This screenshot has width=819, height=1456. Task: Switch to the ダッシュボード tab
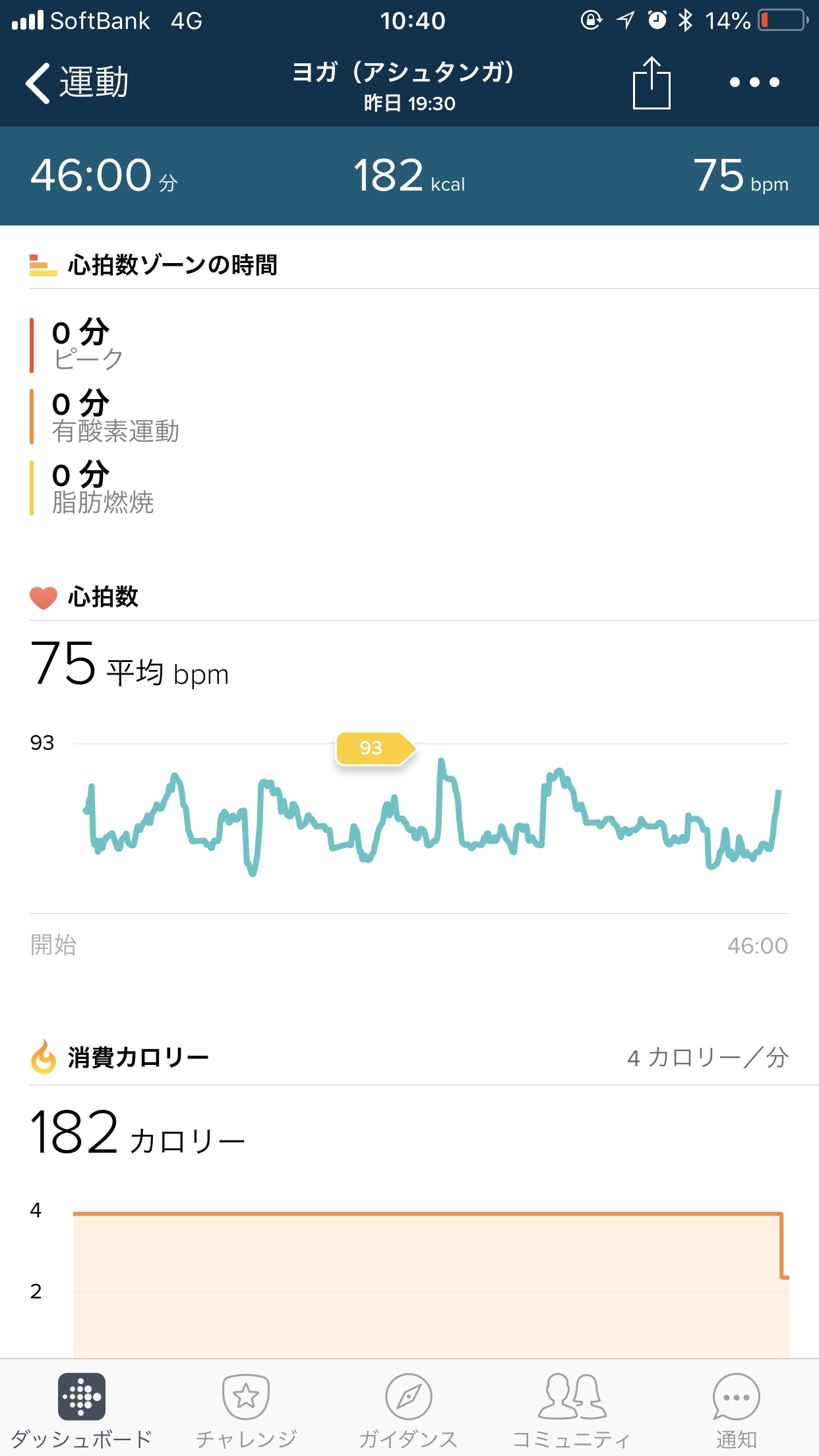(x=81, y=1409)
